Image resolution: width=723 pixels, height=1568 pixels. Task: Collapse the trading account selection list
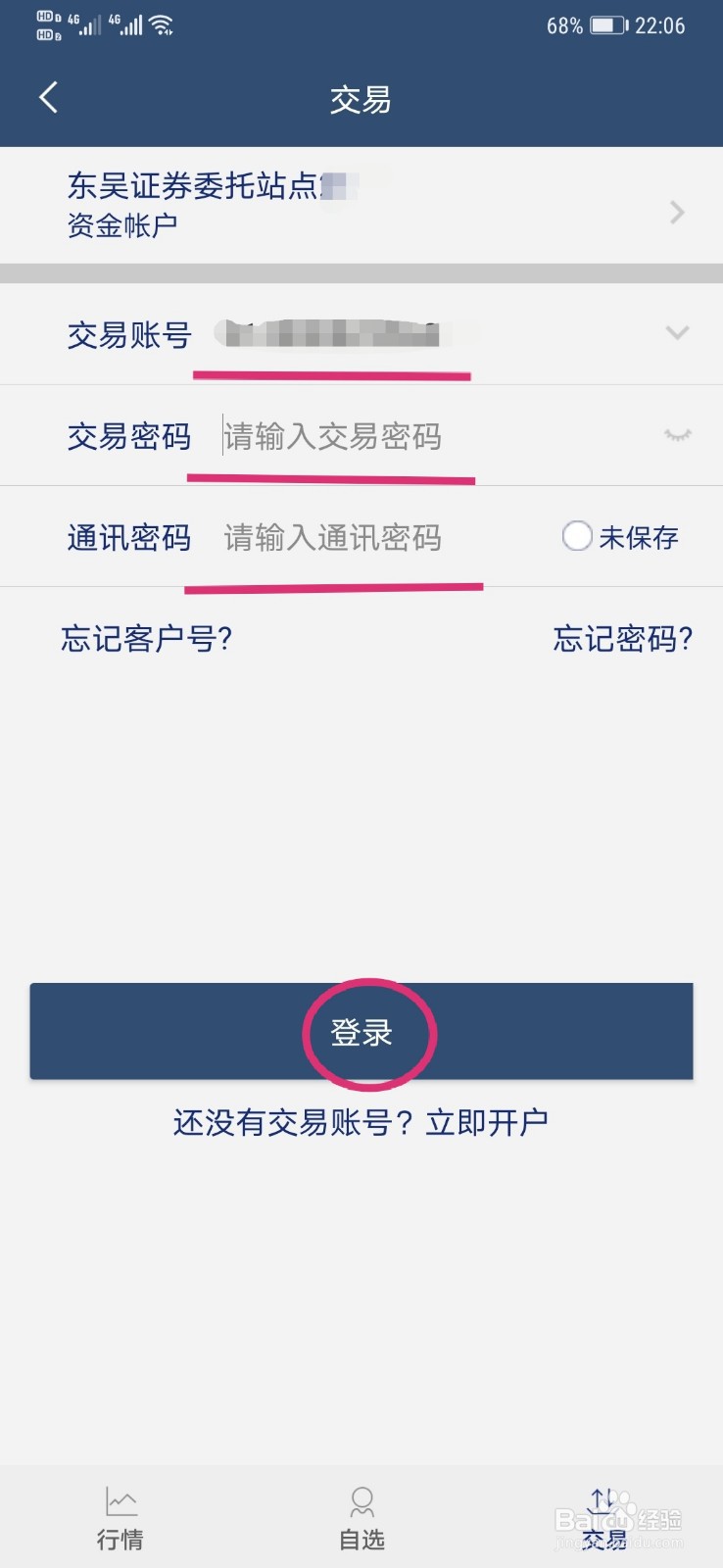pyautogui.click(x=676, y=333)
